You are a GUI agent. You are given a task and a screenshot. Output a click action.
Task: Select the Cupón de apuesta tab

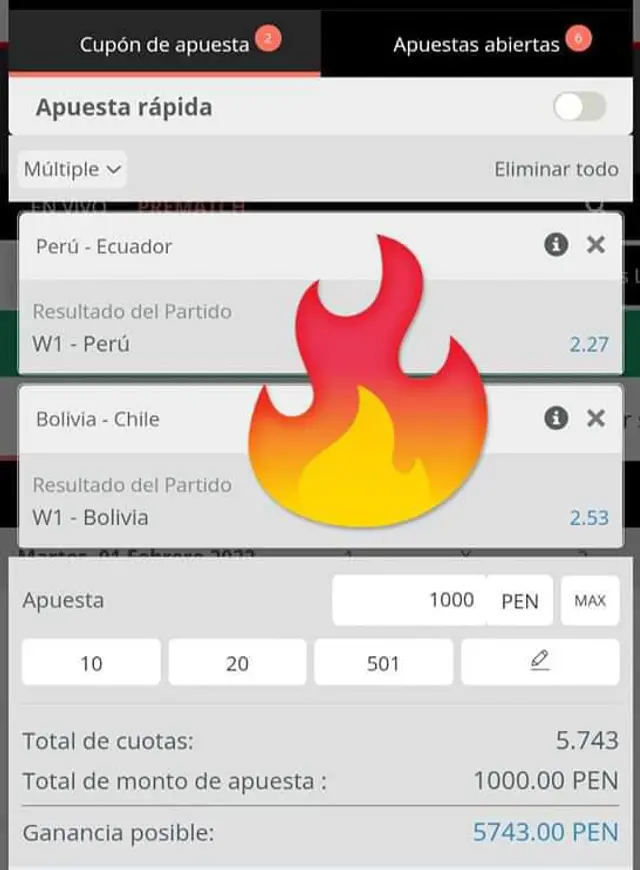(165, 45)
